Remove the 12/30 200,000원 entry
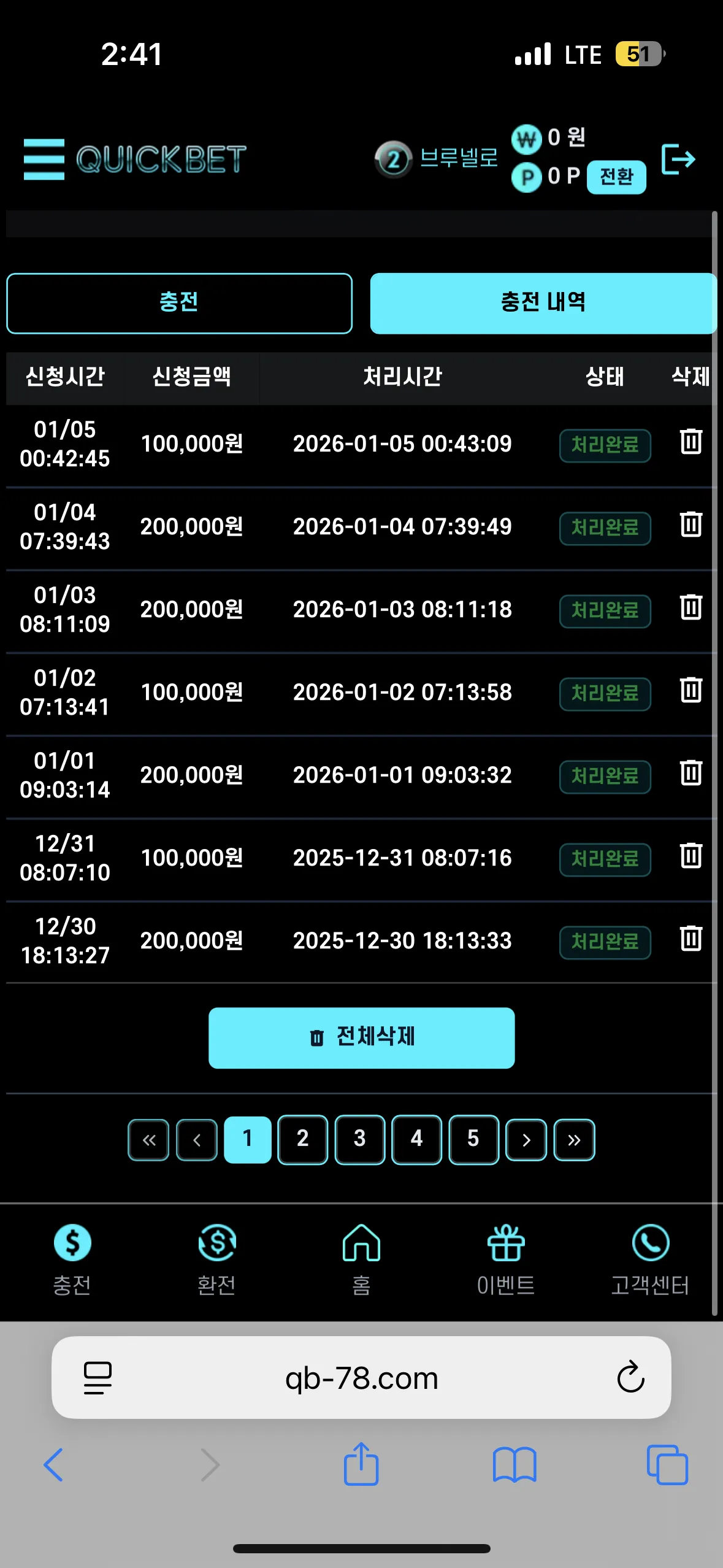Viewport: 723px width, 1568px height. click(691, 939)
